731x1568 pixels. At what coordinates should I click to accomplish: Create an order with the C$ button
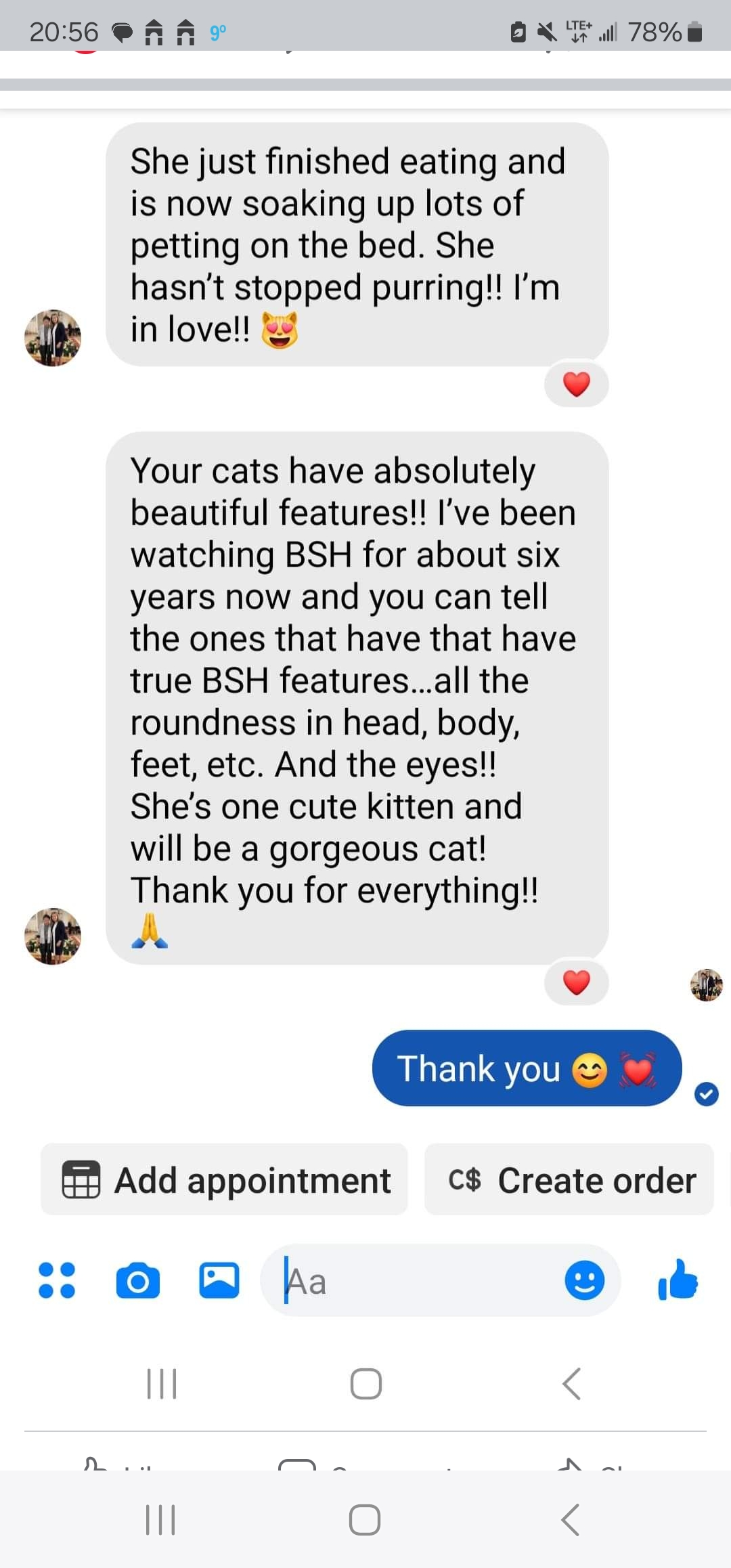tap(569, 1179)
